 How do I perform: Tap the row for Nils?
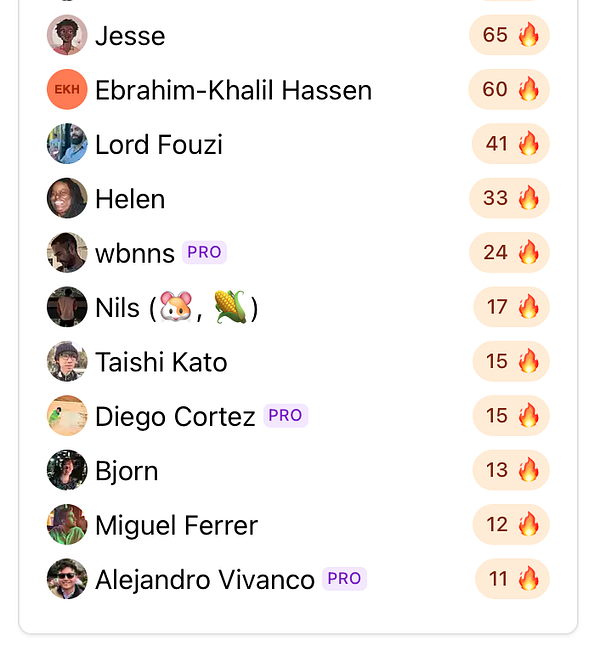[x=176, y=307]
